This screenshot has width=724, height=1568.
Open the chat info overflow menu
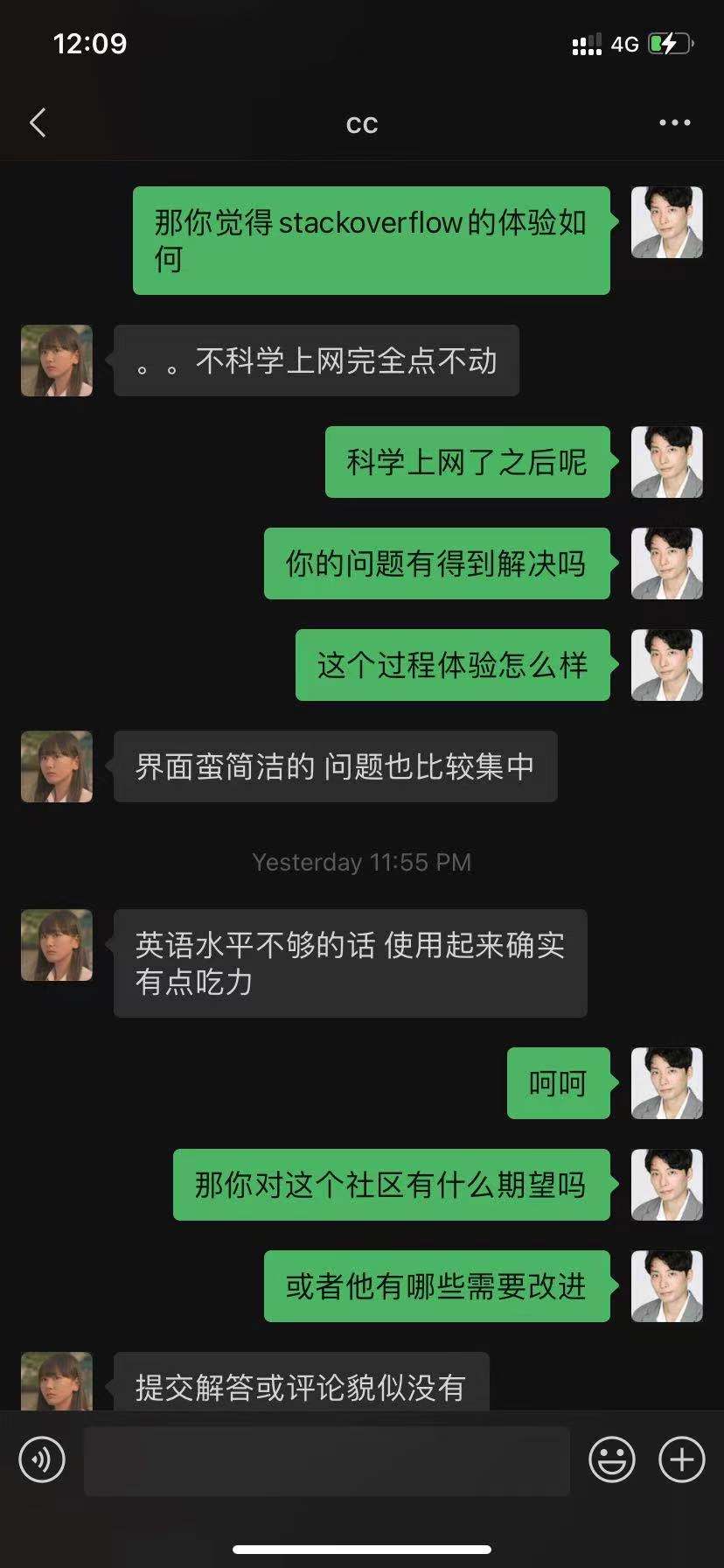pyautogui.click(x=674, y=123)
